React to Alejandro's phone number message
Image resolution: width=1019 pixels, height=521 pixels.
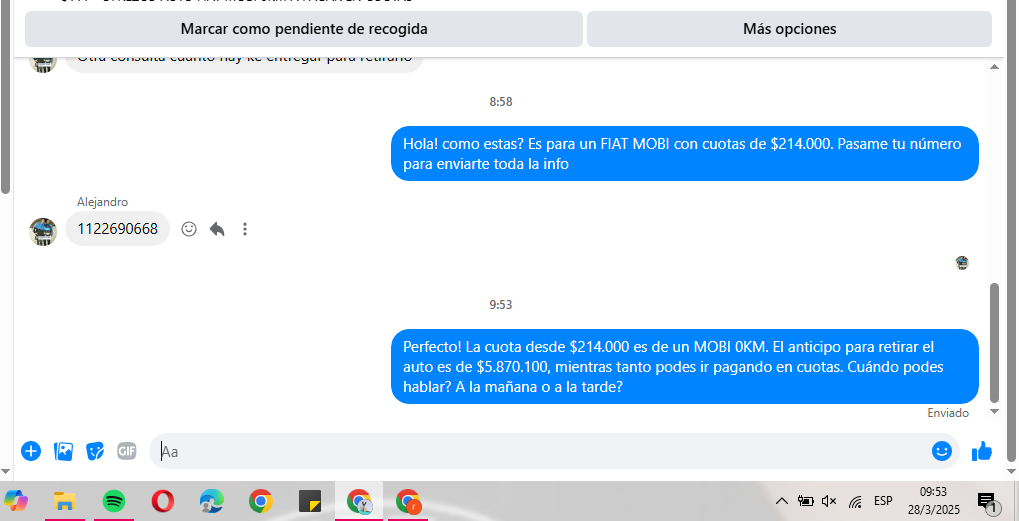(189, 229)
